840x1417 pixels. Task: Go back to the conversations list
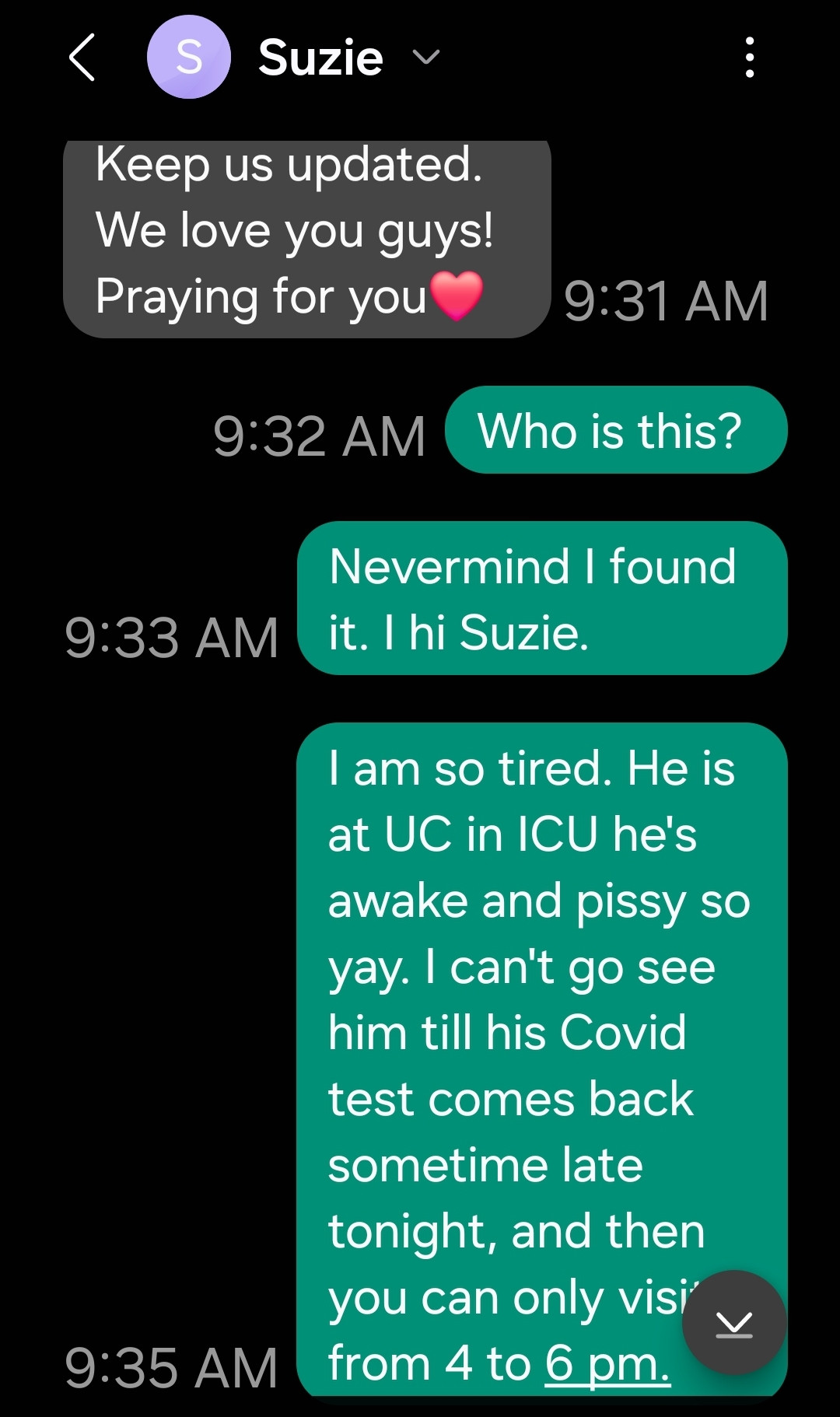click(x=82, y=58)
